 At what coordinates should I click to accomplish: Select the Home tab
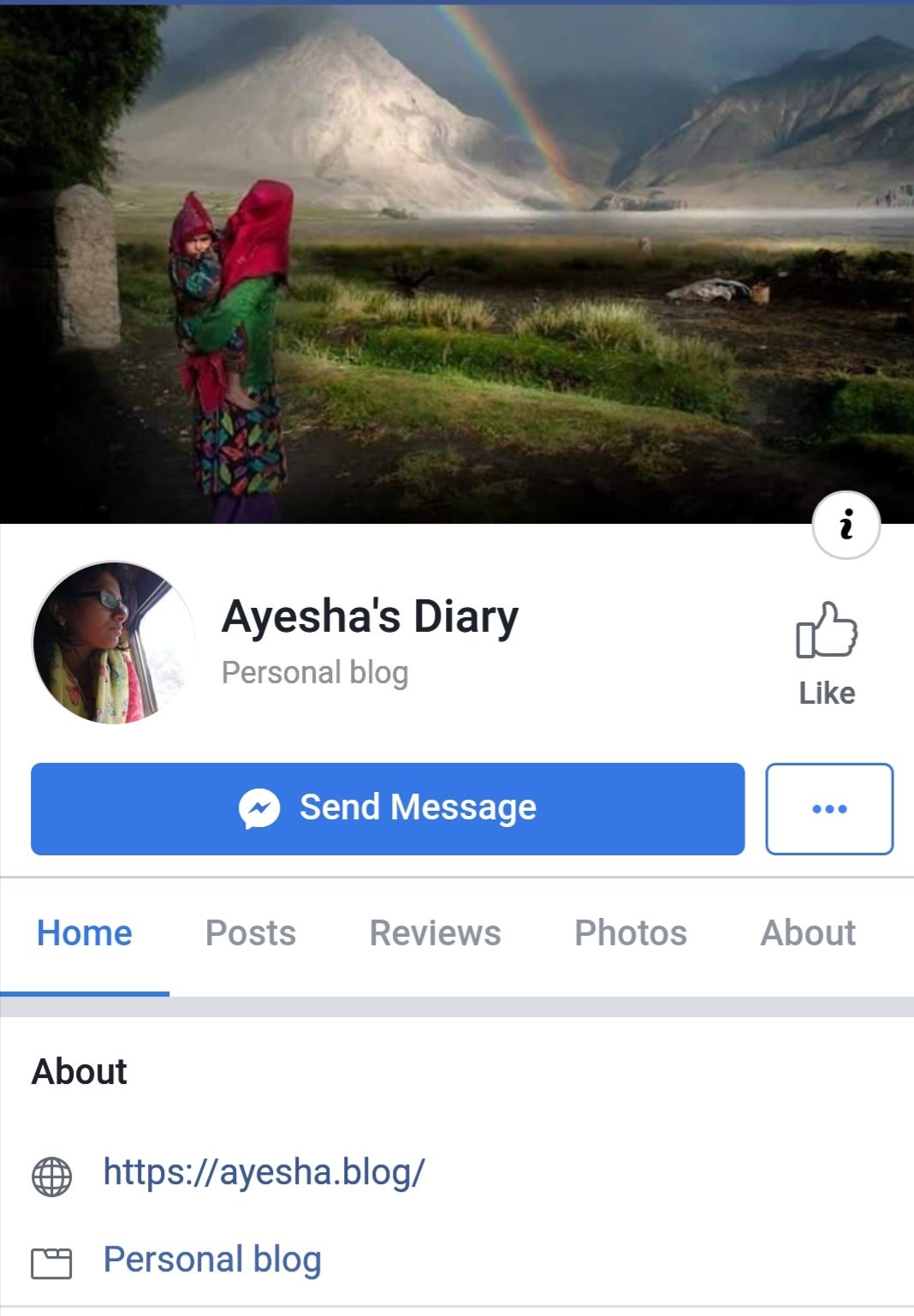[x=85, y=933]
